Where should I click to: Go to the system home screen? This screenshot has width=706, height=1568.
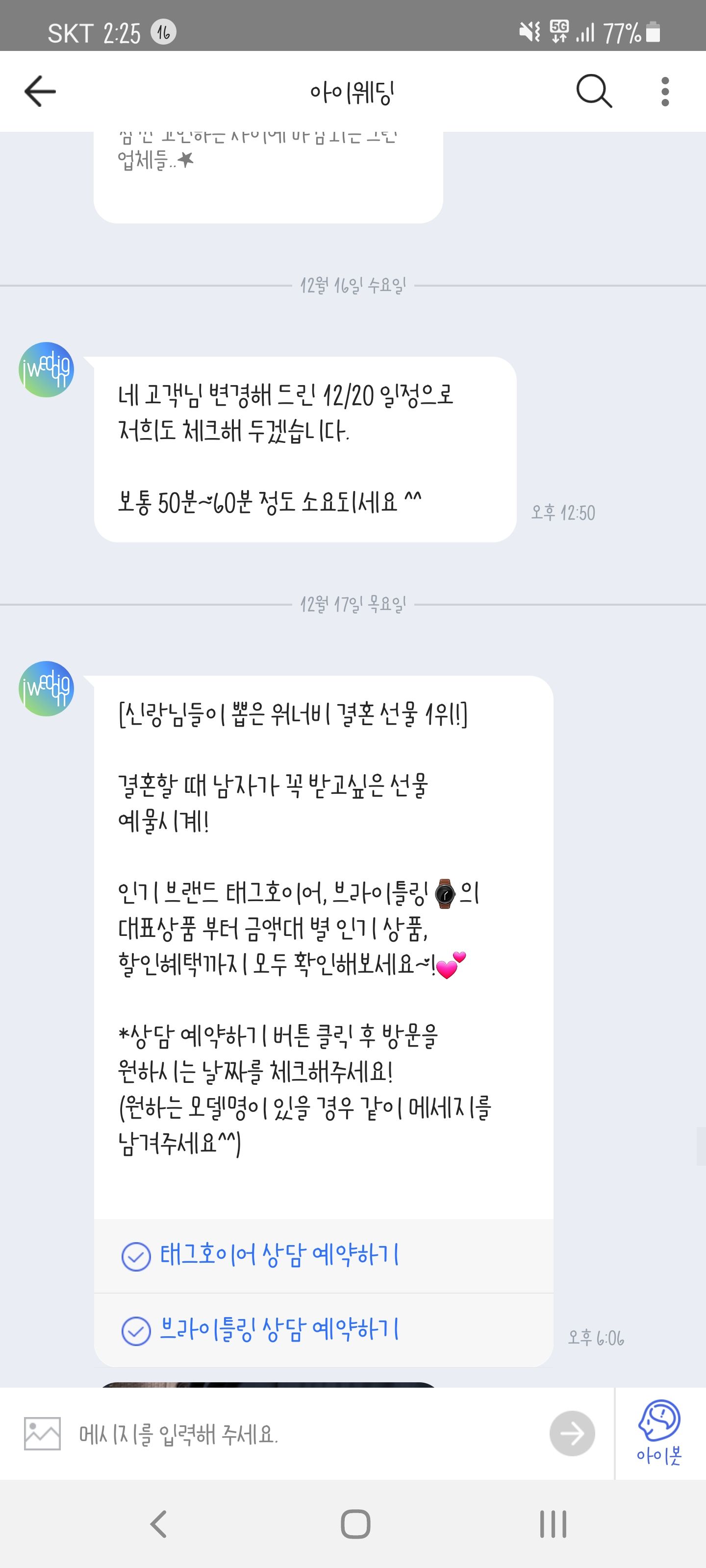(x=355, y=1524)
